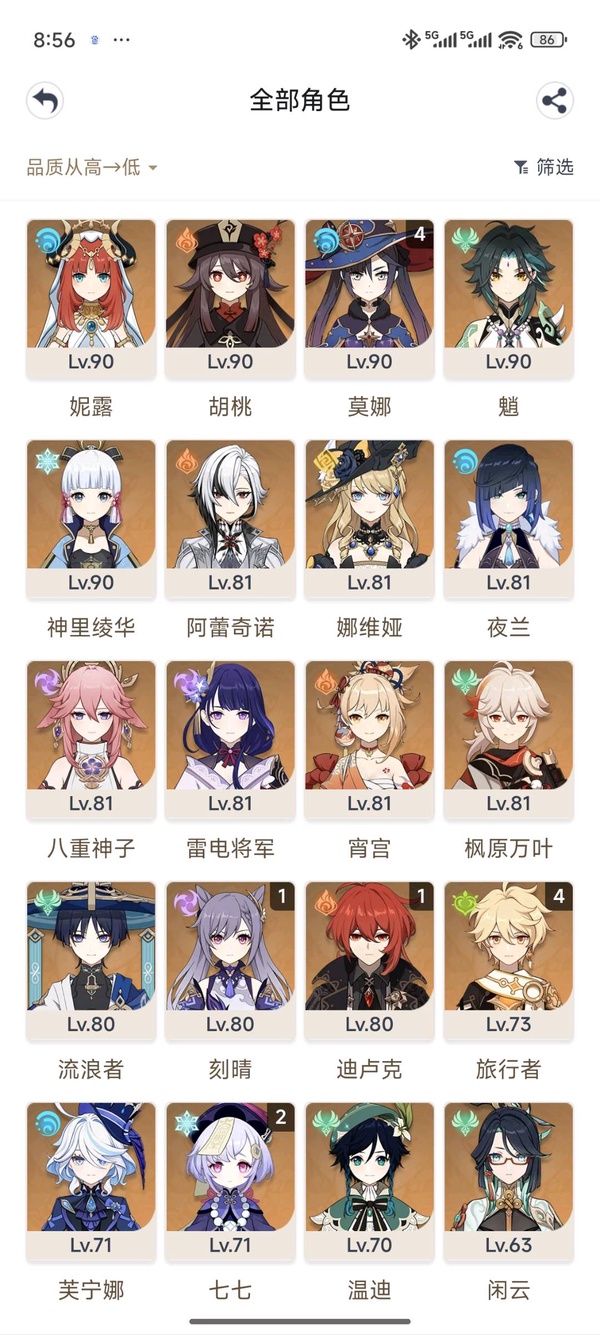Image resolution: width=600 pixels, height=1335 pixels.
Task: Tap 神里绫华 character card
Action: point(91,519)
